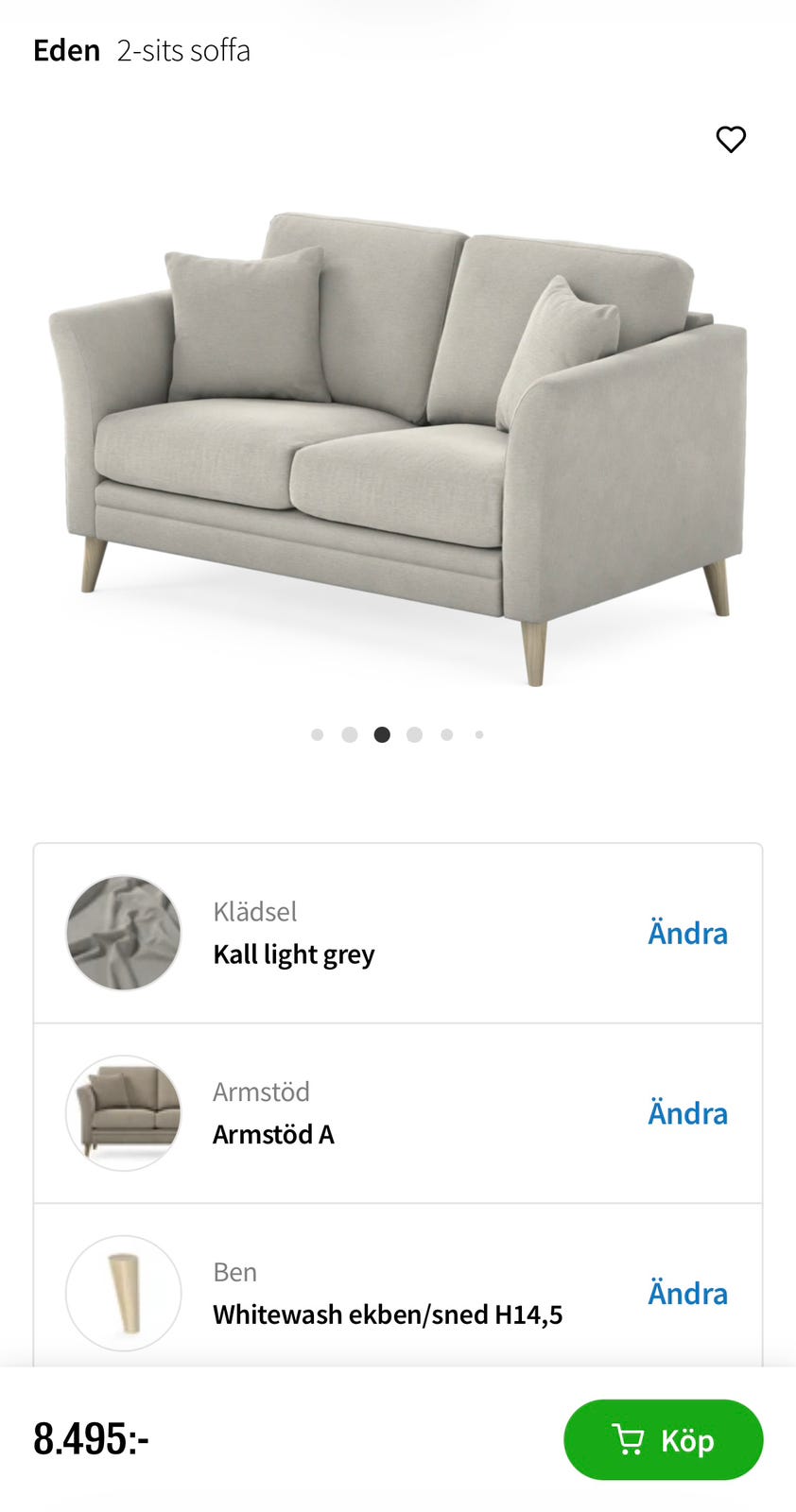
Task: Change the Klädsel upholstery option
Action: [x=687, y=933]
